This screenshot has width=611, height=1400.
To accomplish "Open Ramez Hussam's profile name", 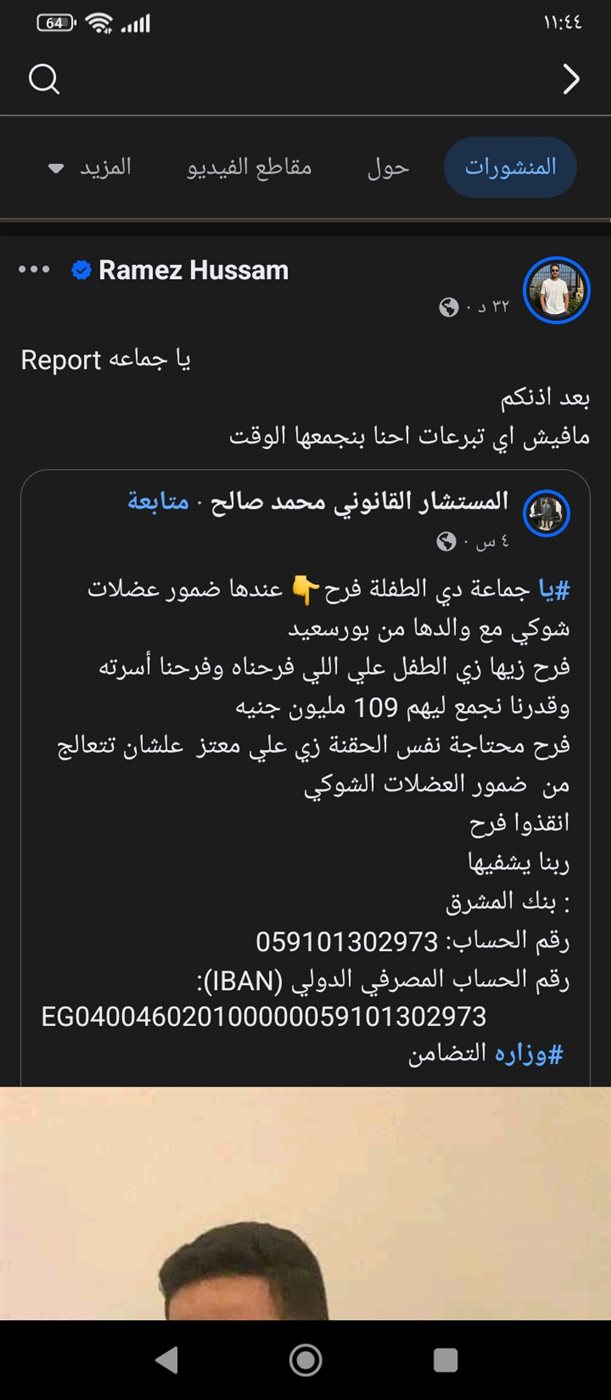I will [193, 270].
